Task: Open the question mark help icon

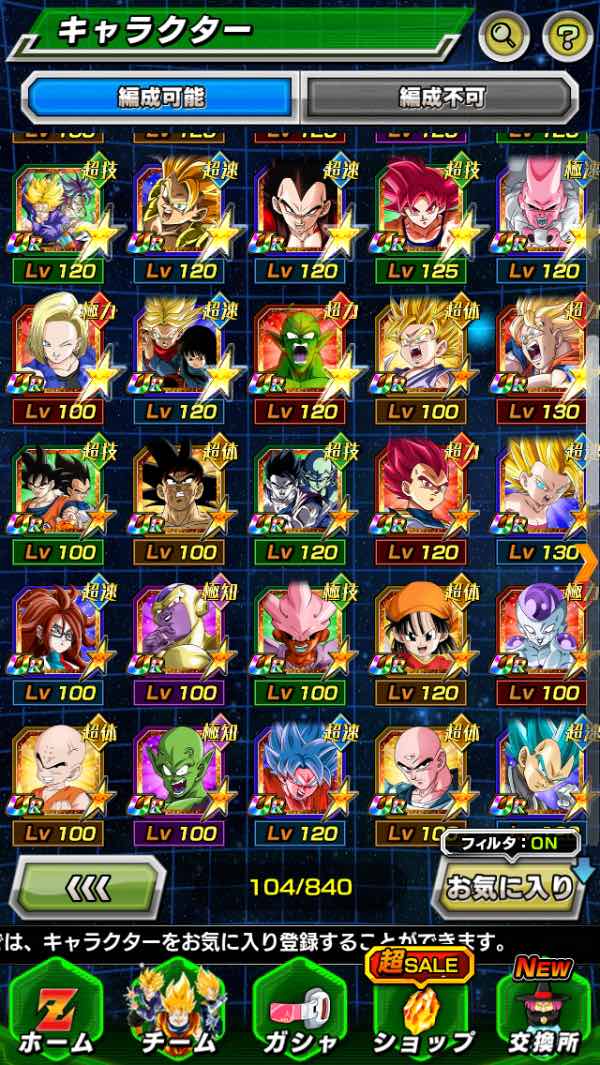Action: [567, 38]
